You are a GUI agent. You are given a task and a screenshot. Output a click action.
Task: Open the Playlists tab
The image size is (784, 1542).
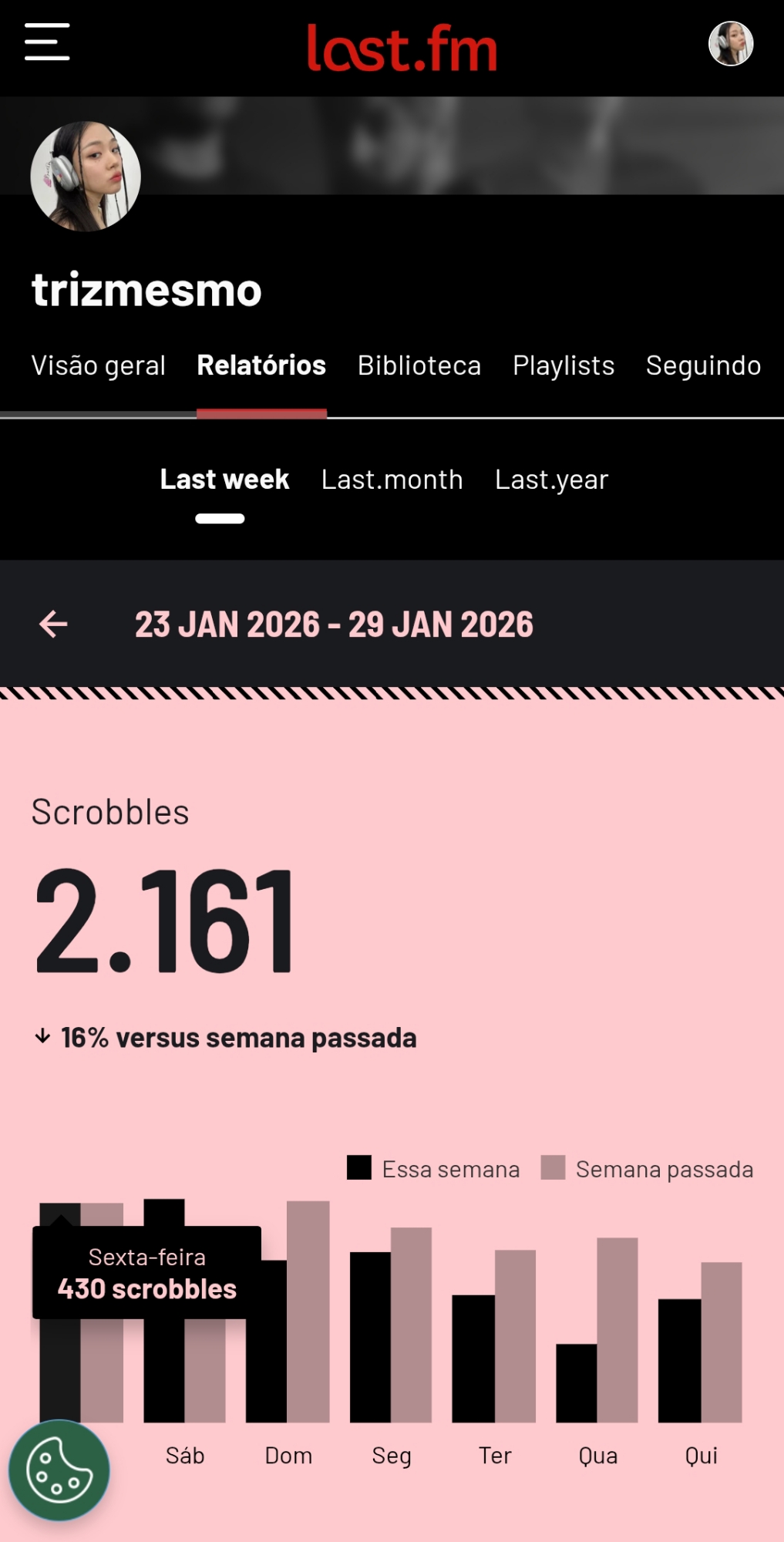(564, 365)
